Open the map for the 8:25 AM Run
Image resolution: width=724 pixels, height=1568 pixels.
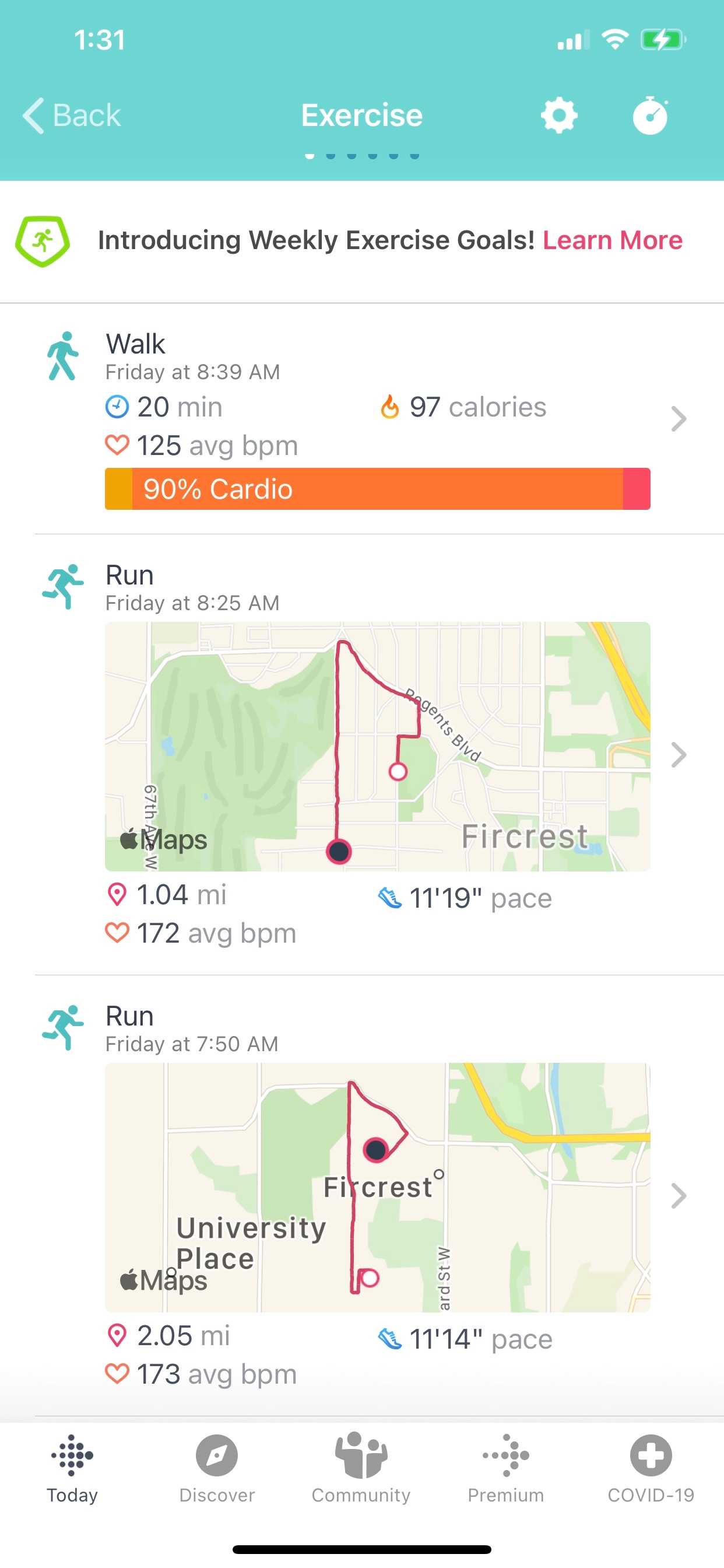point(377,746)
